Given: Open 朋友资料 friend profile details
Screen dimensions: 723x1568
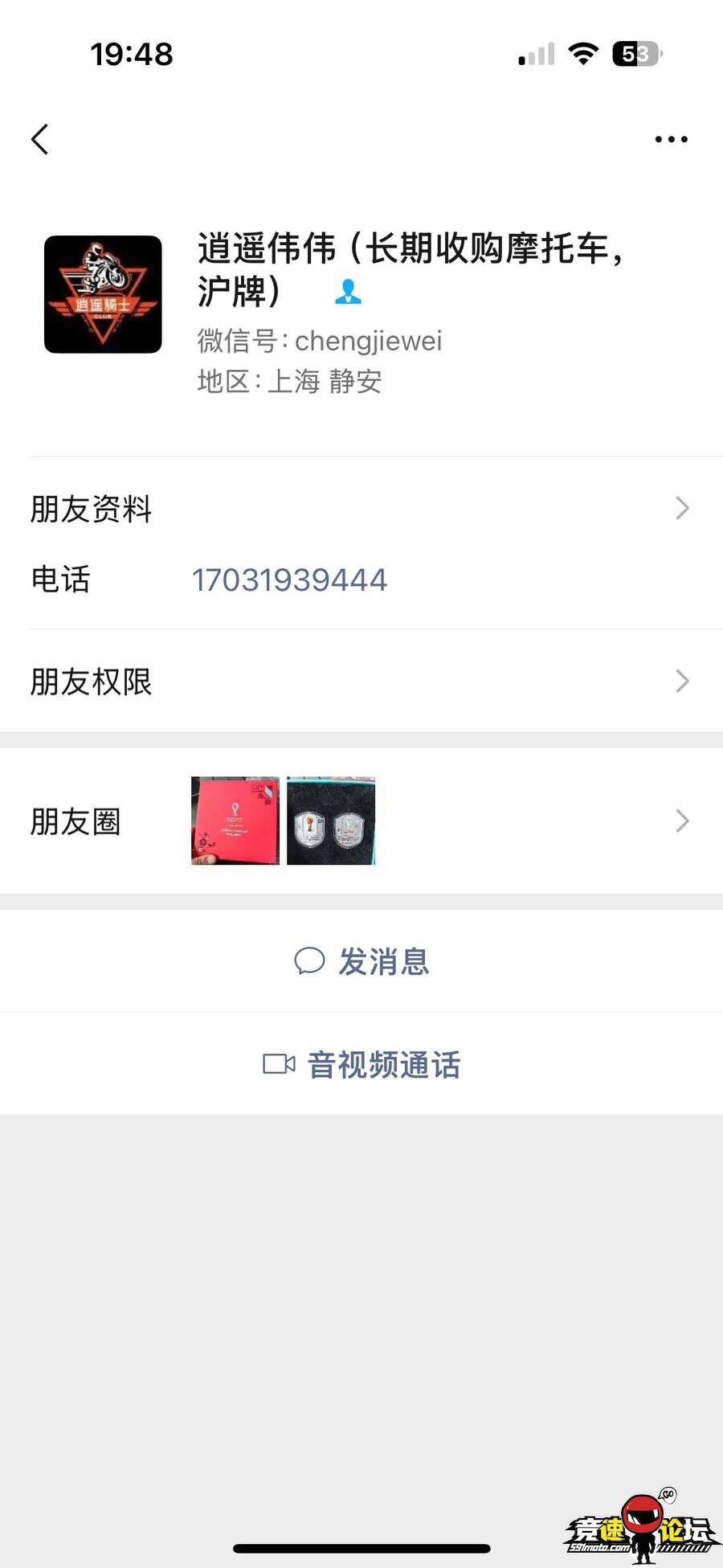Looking at the screenshot, I should coord(361,508).
